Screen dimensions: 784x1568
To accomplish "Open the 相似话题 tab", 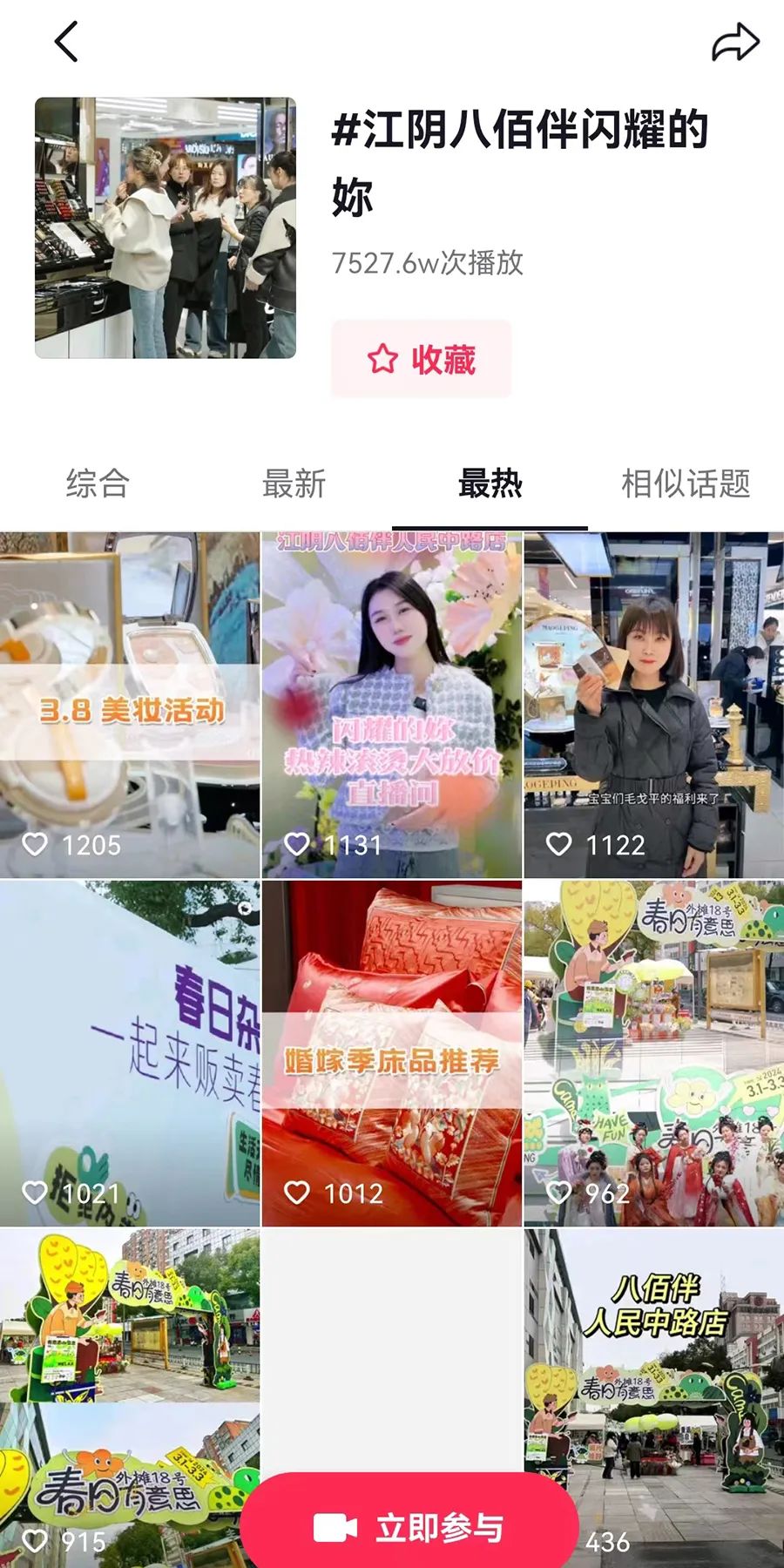I will click(x=686, y=483).
